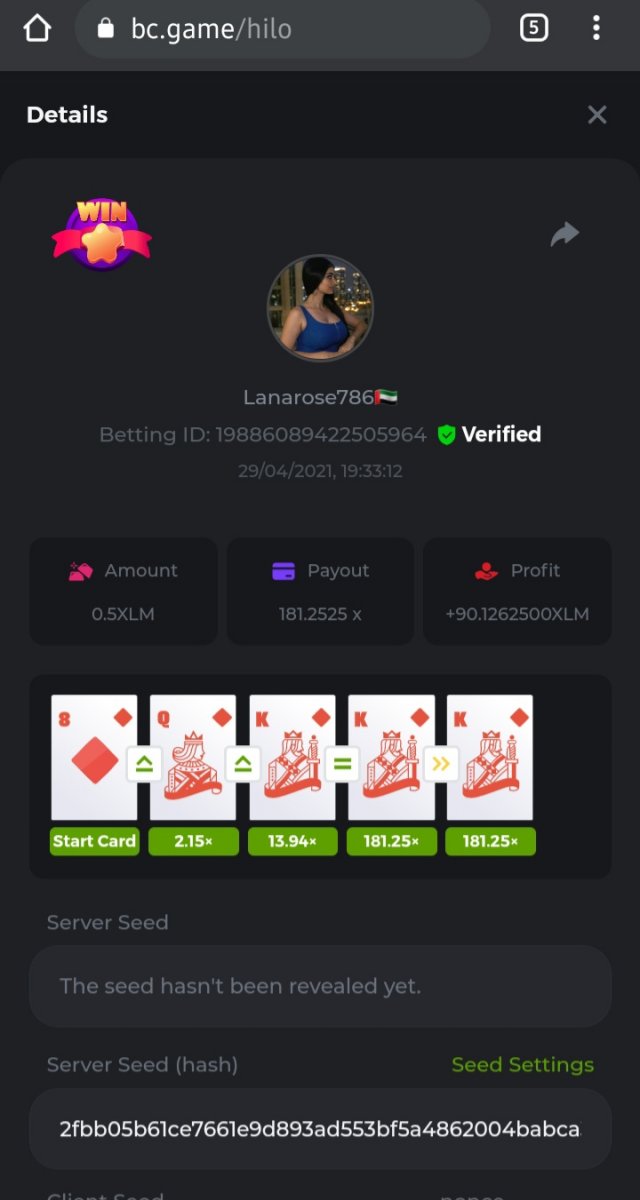Open the browser home page
The image size is (640, 1200).
pos(37,28)
